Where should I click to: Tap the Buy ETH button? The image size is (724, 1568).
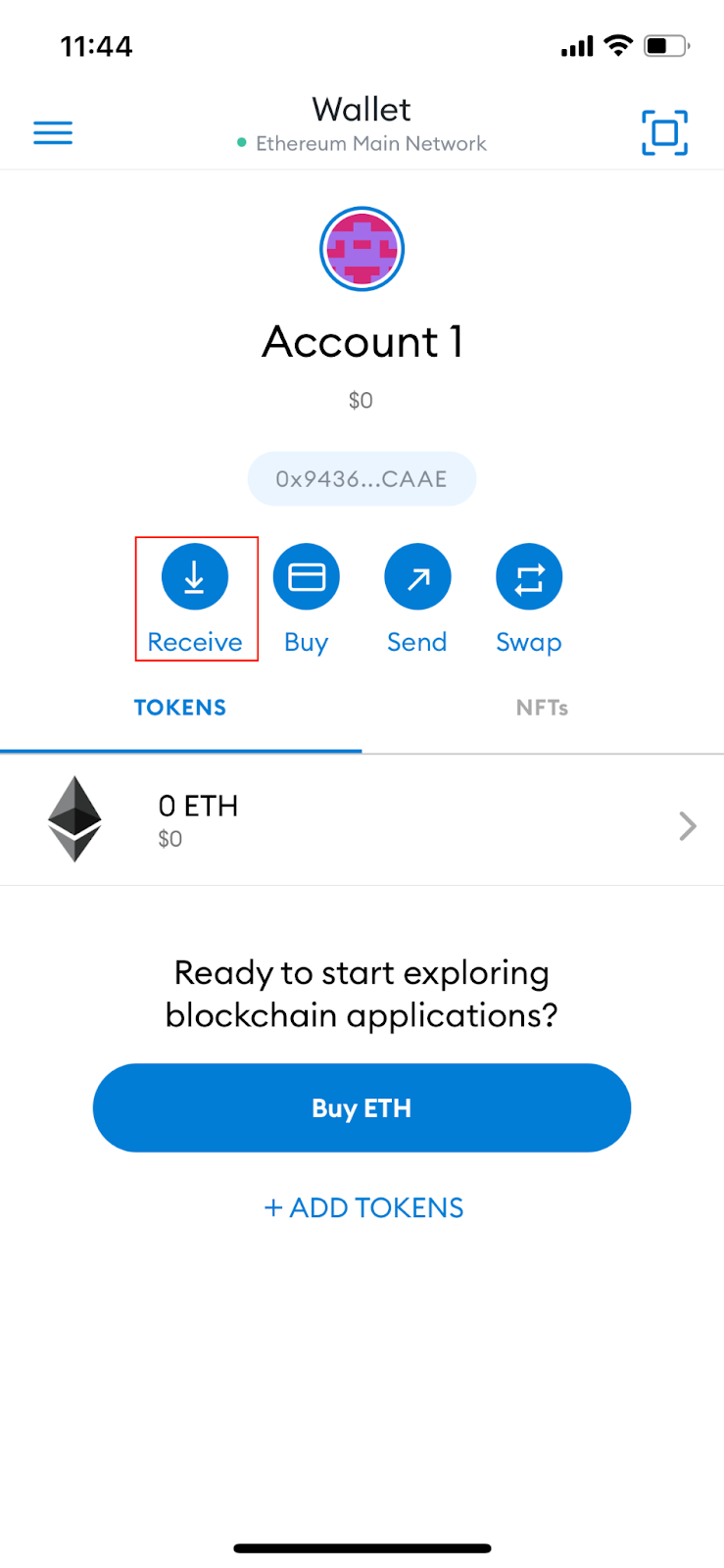(362, 1107)
